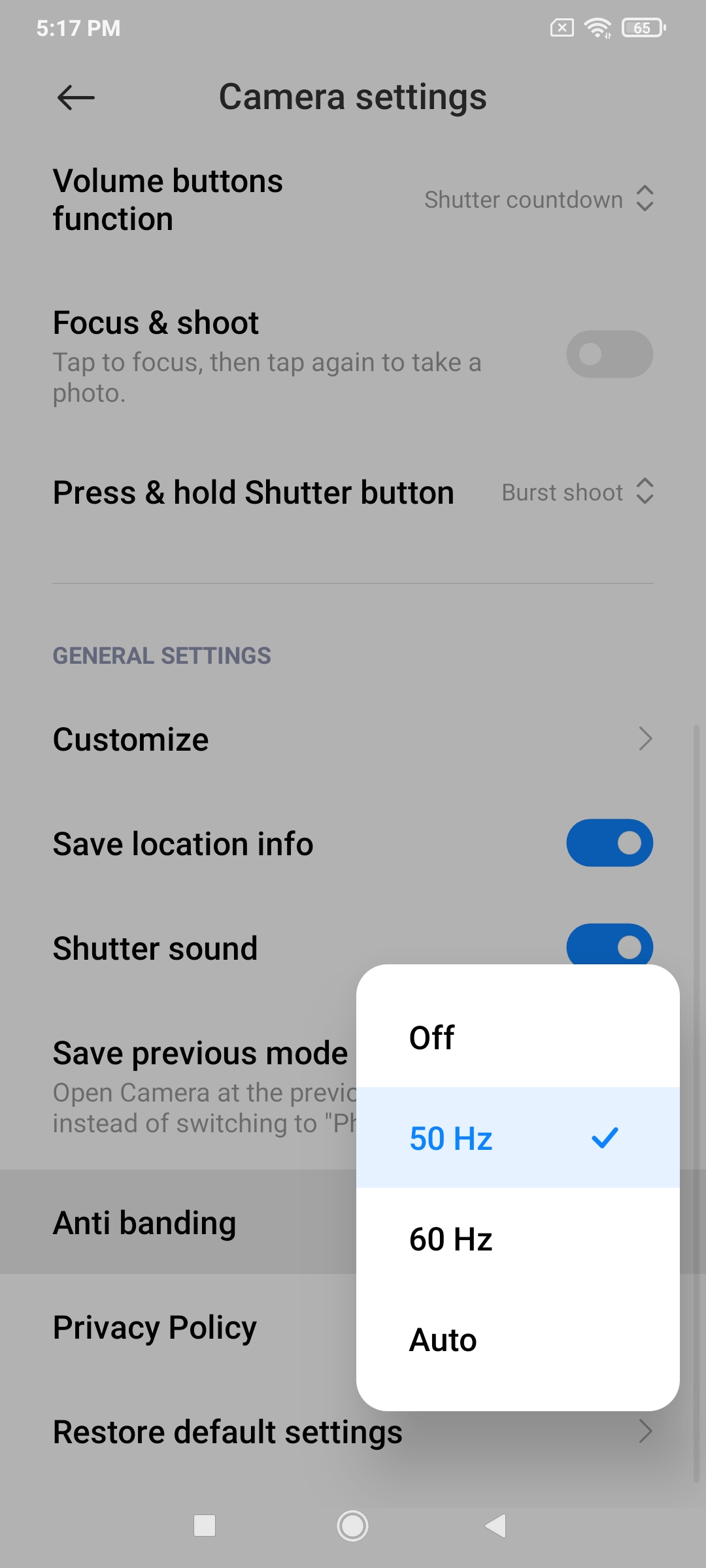The image size is (706, 1568).
Task: Toggle Focus & shoot switch
Action: point(609,354)
